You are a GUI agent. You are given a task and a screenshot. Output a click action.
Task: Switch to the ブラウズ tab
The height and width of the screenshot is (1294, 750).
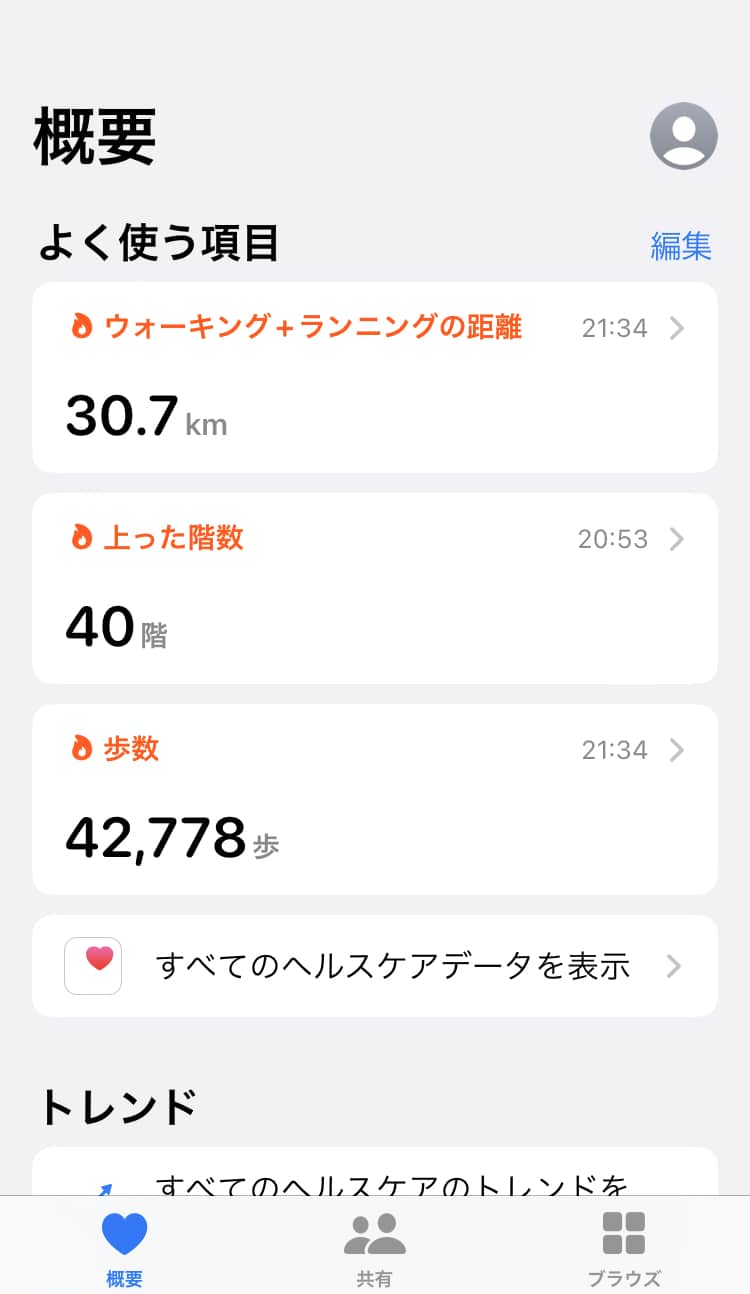[624, 1247]
